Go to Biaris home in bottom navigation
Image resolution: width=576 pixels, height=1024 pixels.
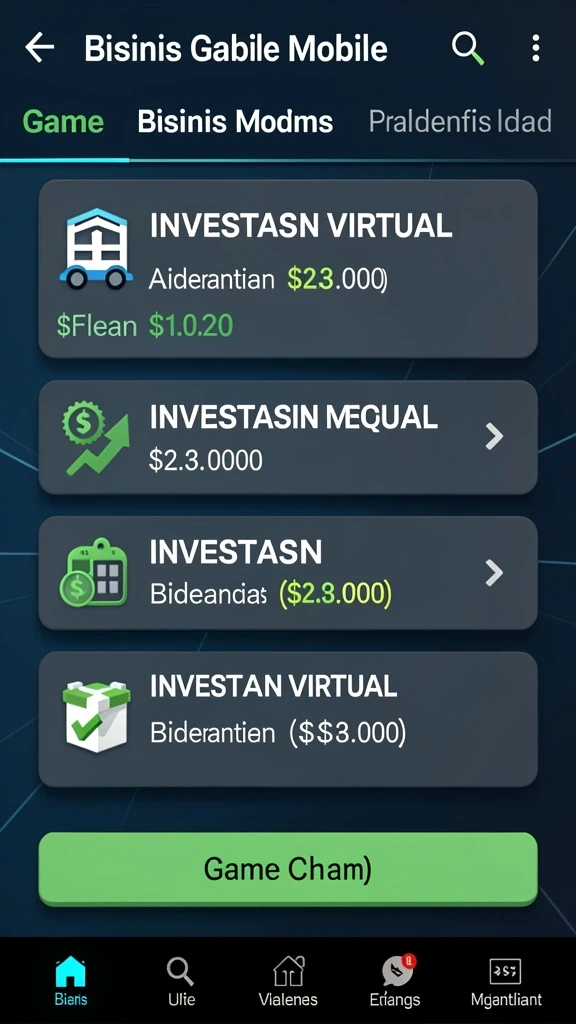tap(71, 981)
